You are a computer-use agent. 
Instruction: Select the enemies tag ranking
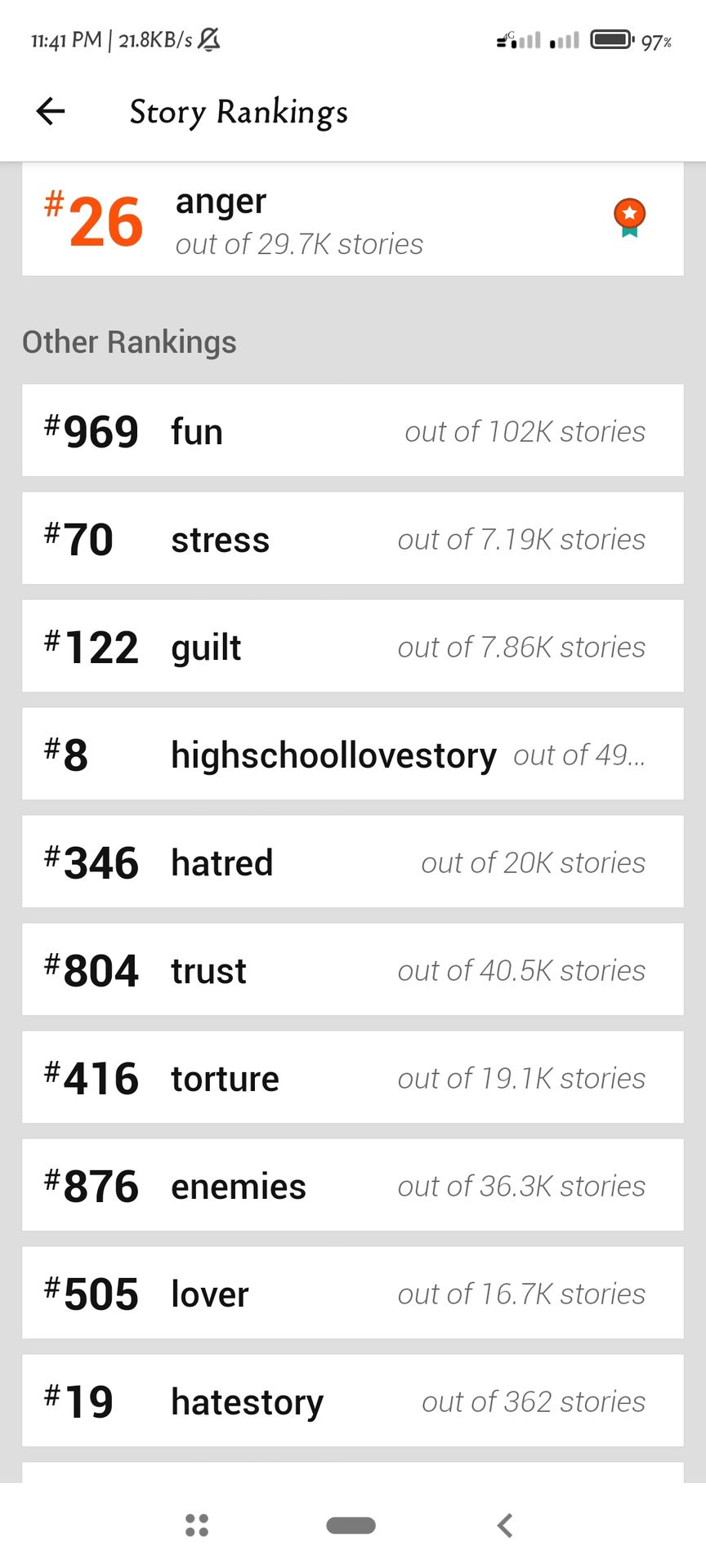[x=353, y=1185]
